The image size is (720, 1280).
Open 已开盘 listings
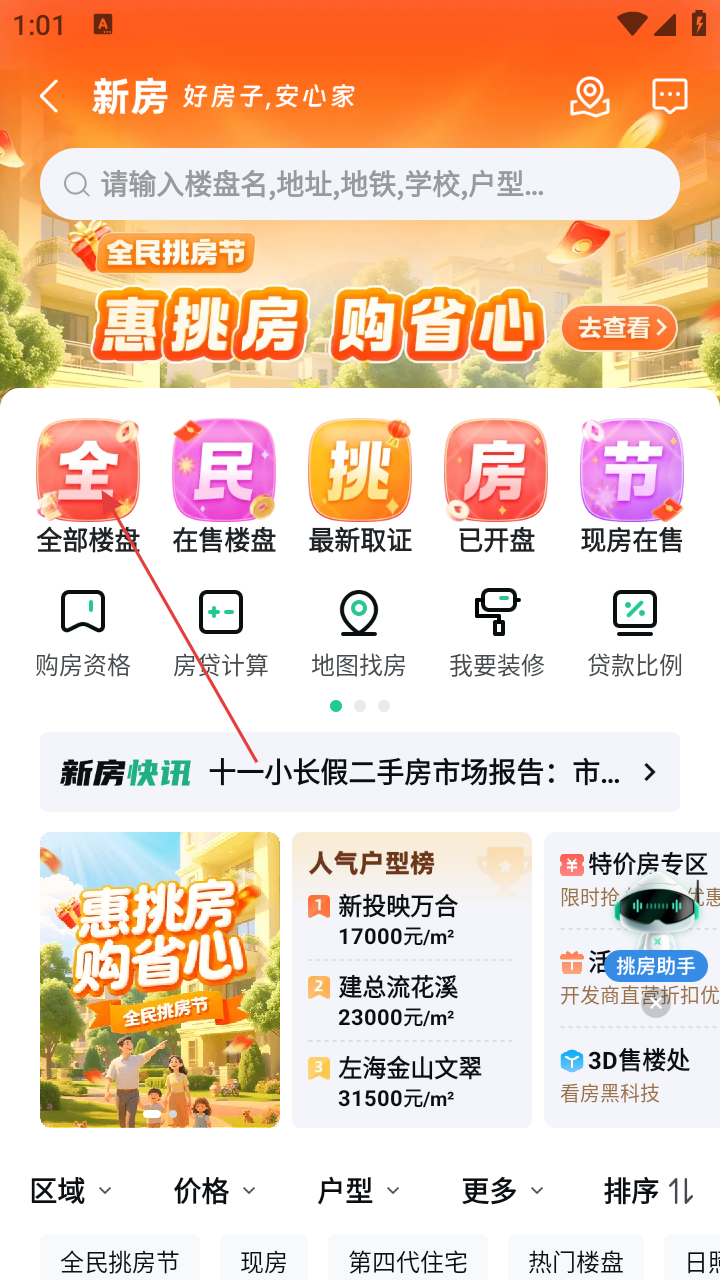[496, 485]
